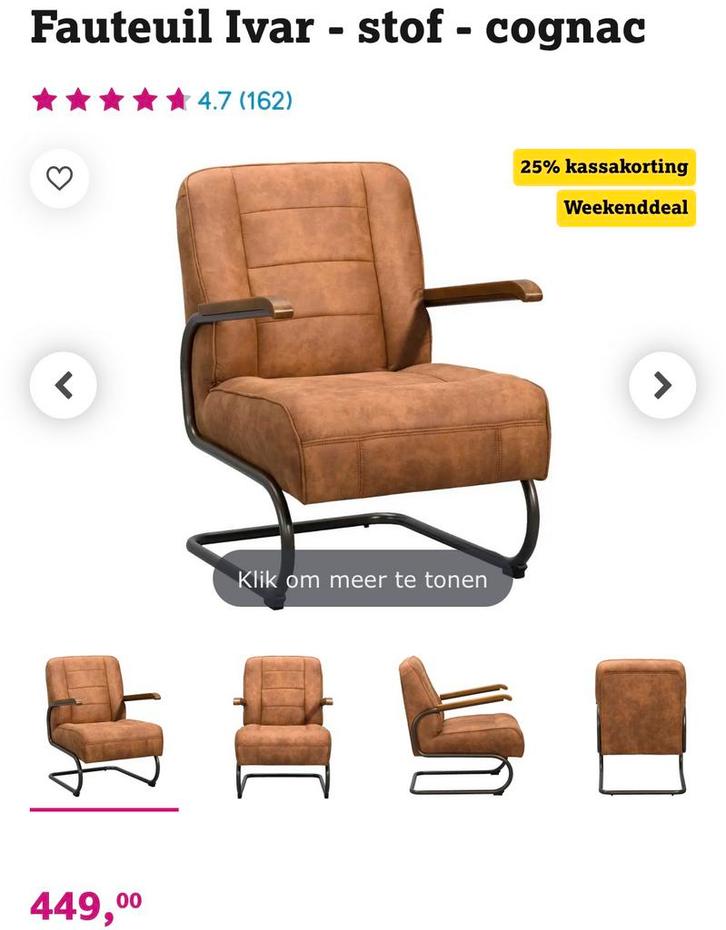Click the pink underline below the active thumbnail
This screenshot has width=726, height=930.
(105, 811)
